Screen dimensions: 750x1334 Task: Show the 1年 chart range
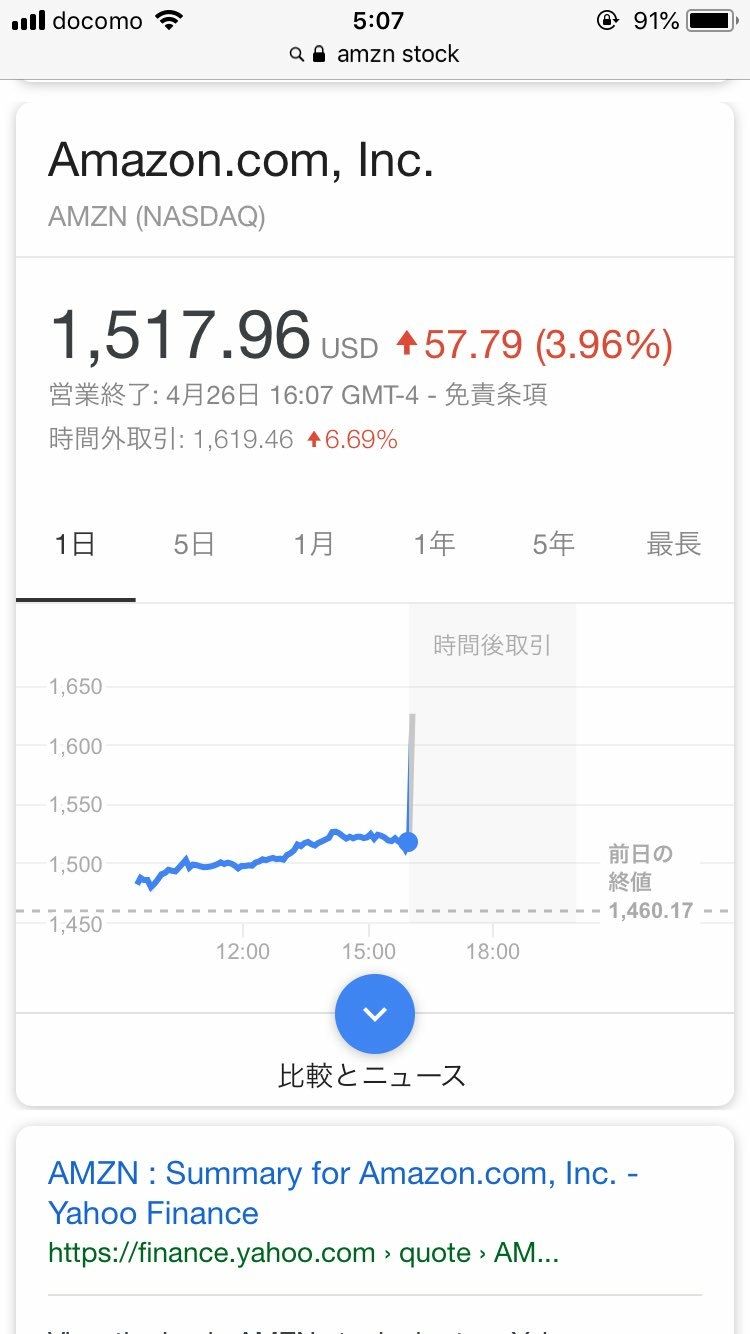[434, 545]
